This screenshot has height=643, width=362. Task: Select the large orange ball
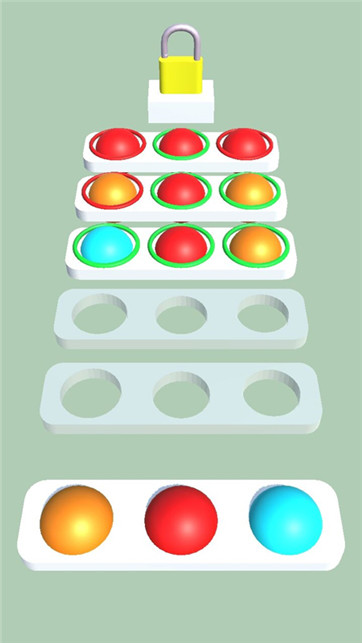pos(77,520)
